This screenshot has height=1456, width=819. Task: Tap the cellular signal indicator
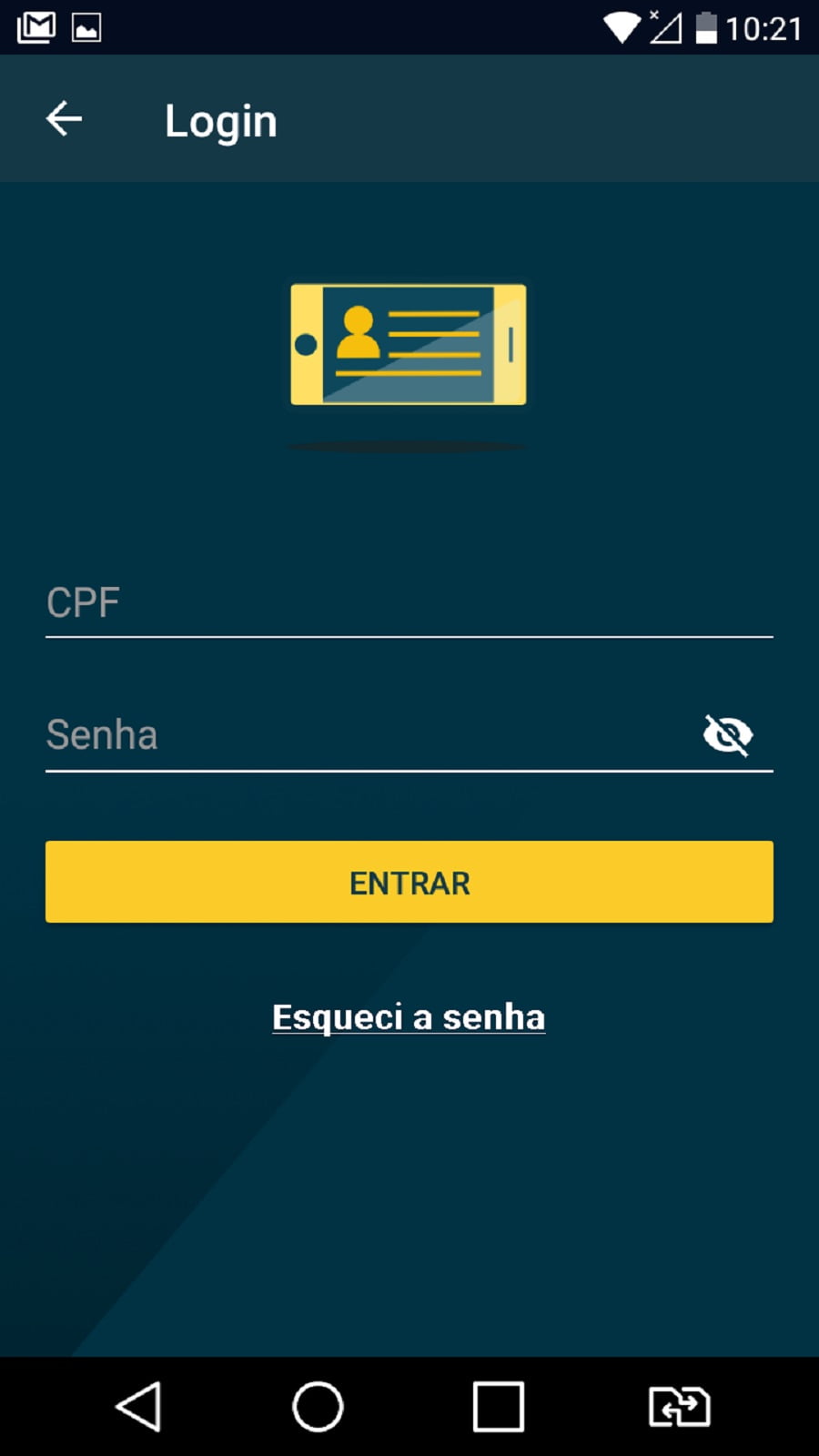click(x=665, y=26)
